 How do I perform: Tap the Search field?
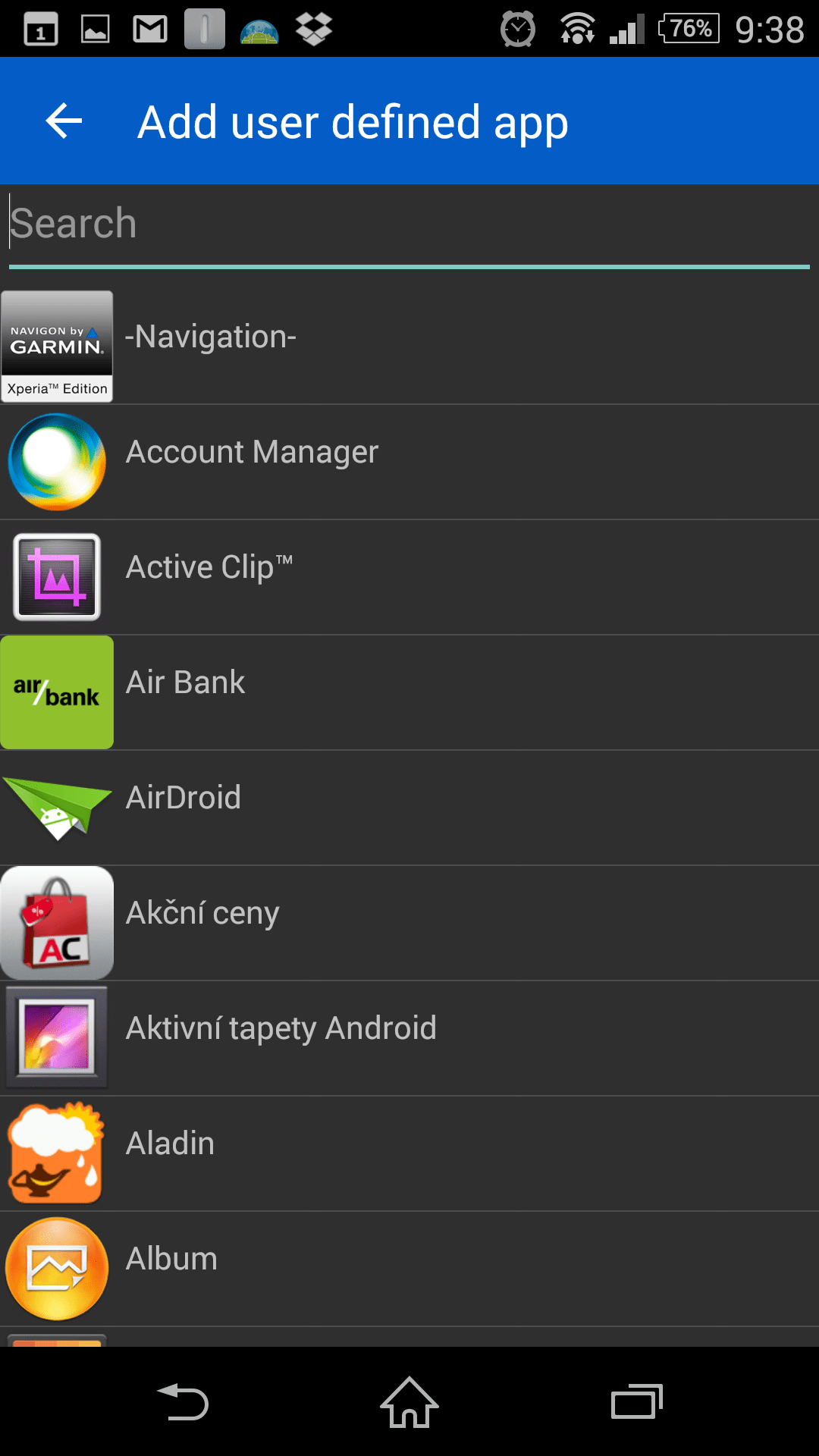409,224
